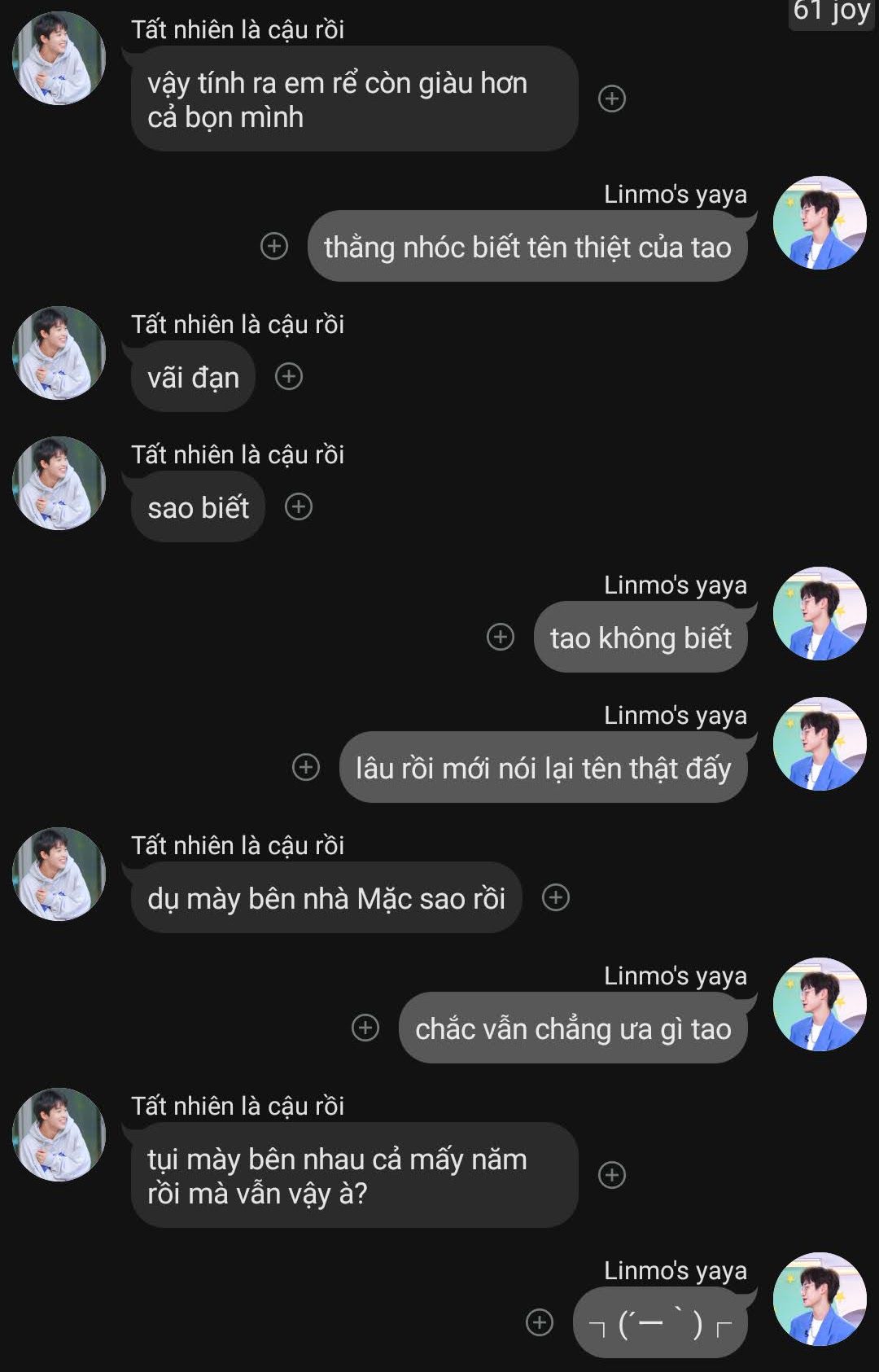This screenshot has width=879, height=1372.
Task: Add reaction next to "vãi đạn"
Action: tap(289, 376)
